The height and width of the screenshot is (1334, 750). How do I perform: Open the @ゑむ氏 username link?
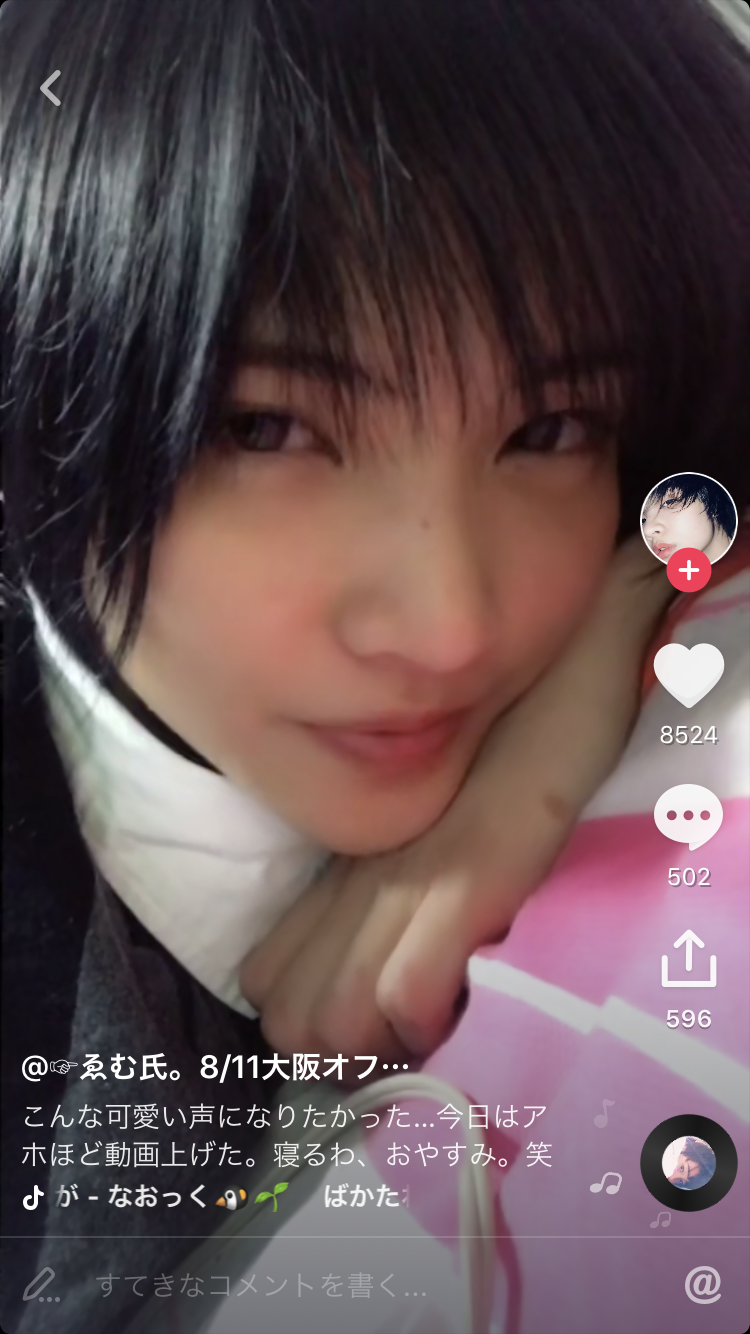(x=215, y=1067)
